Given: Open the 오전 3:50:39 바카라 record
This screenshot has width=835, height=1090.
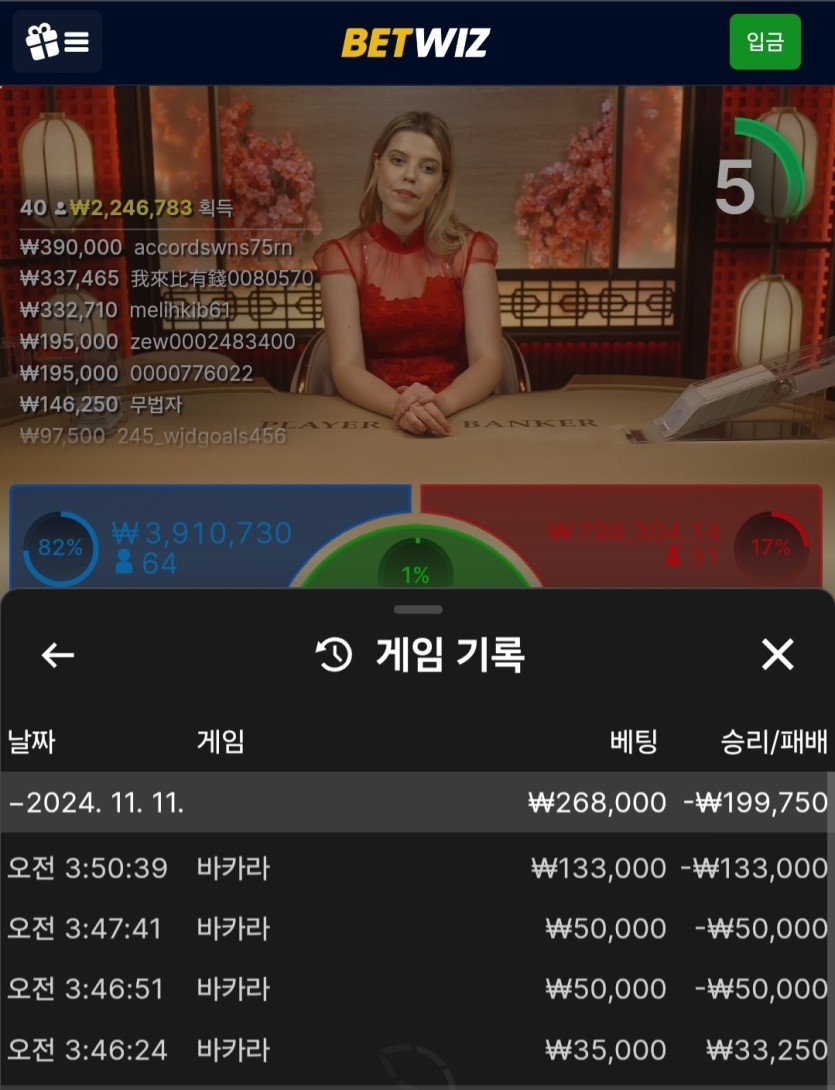Looking at the screenshot, I should (417, 867).
